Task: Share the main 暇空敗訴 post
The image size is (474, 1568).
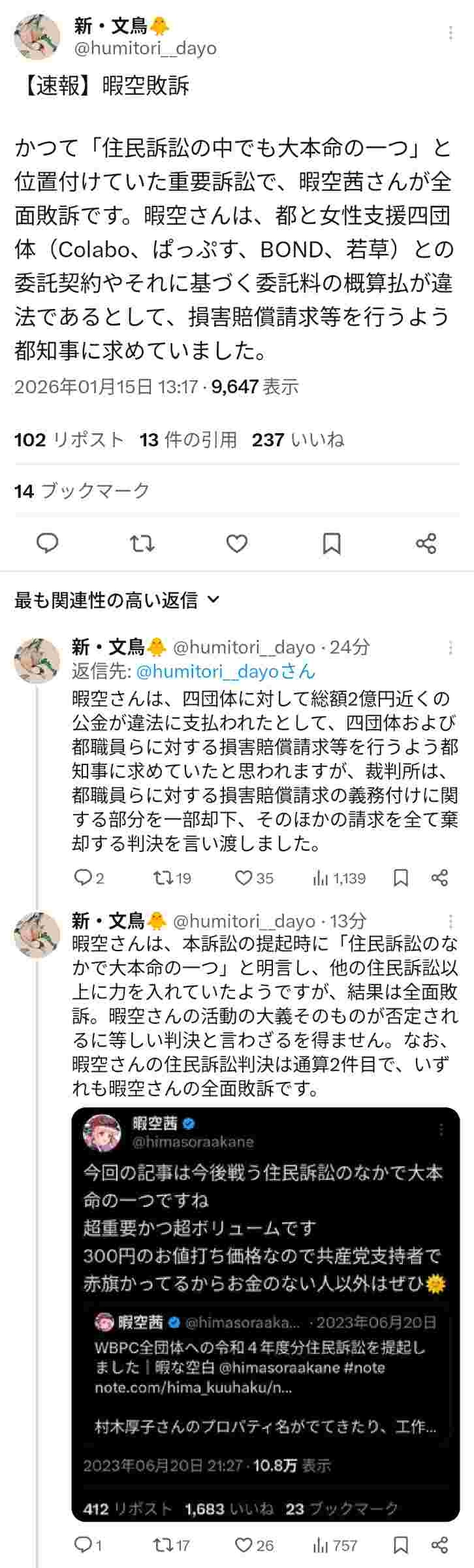Action: click(x=426, y=543)
